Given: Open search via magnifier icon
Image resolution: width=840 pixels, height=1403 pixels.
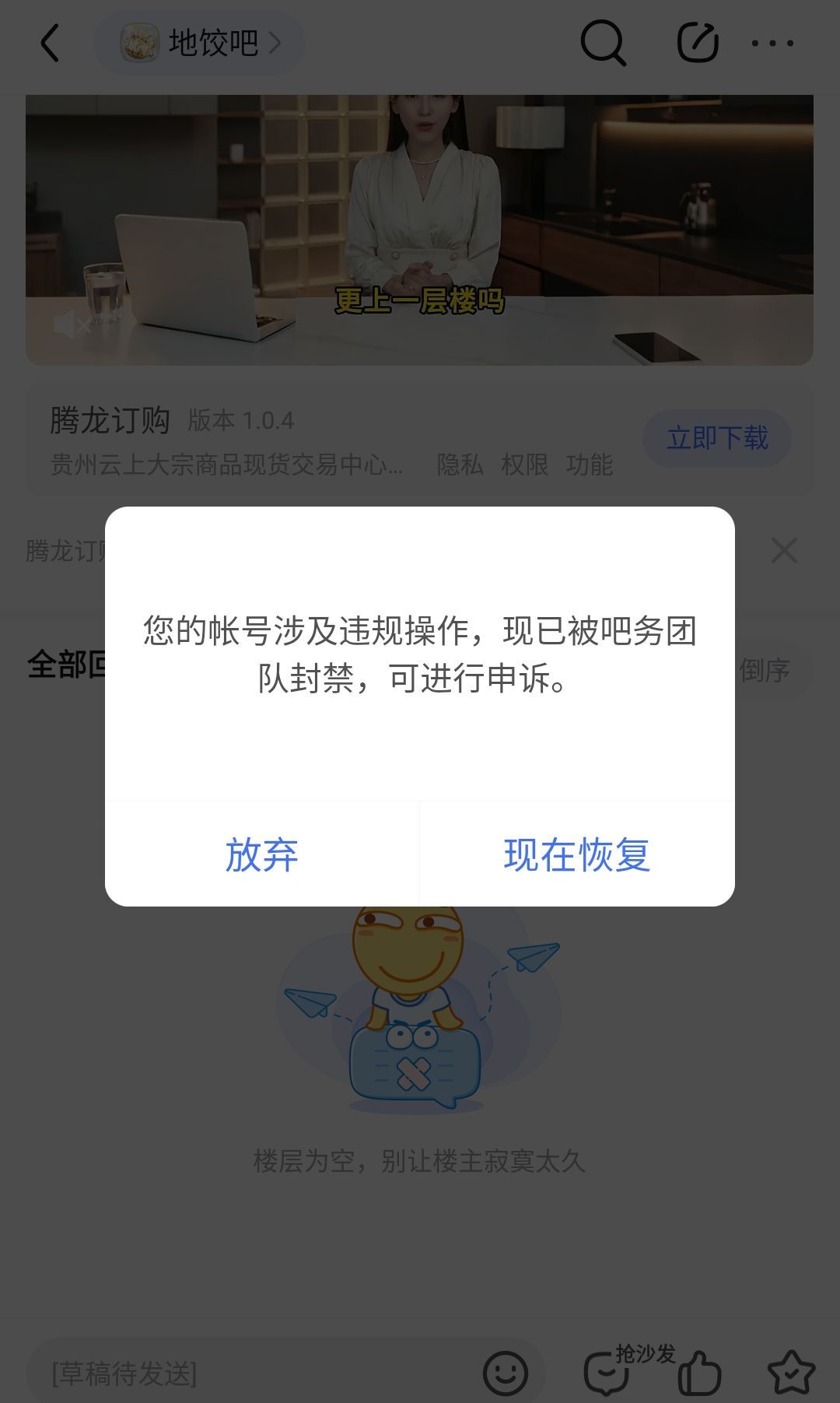Looking at the screenshot, I should point(603,43).
